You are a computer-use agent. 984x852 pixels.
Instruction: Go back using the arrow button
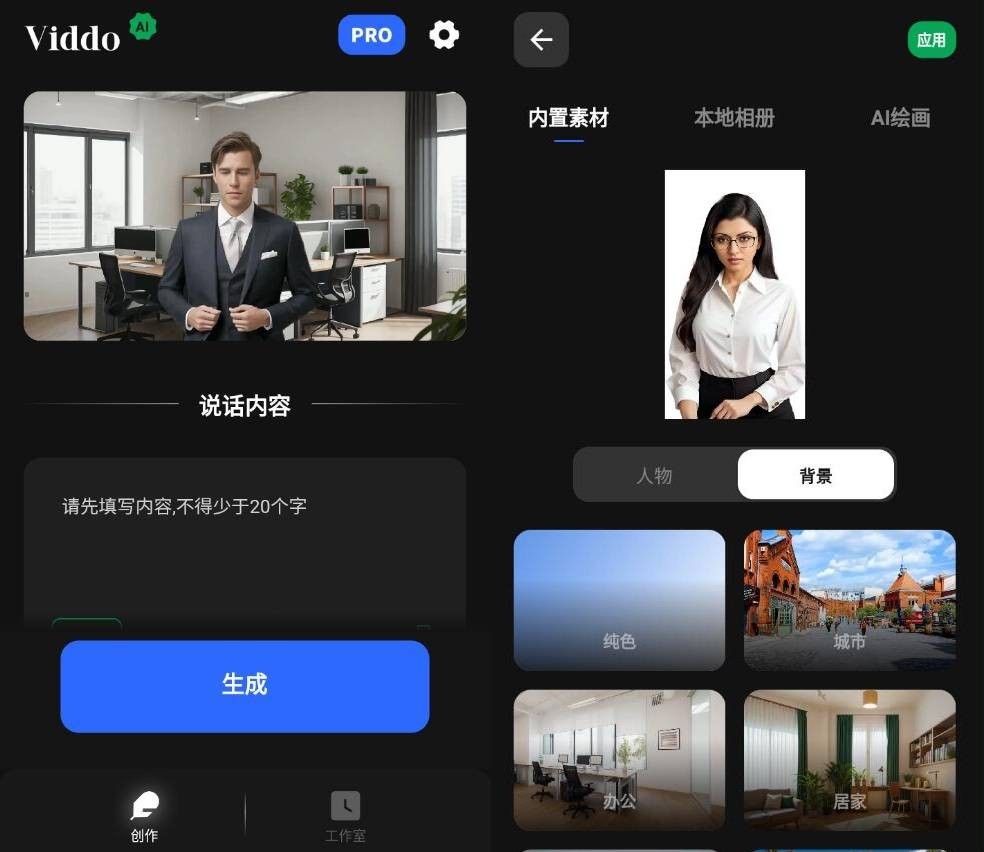point(541,40)
